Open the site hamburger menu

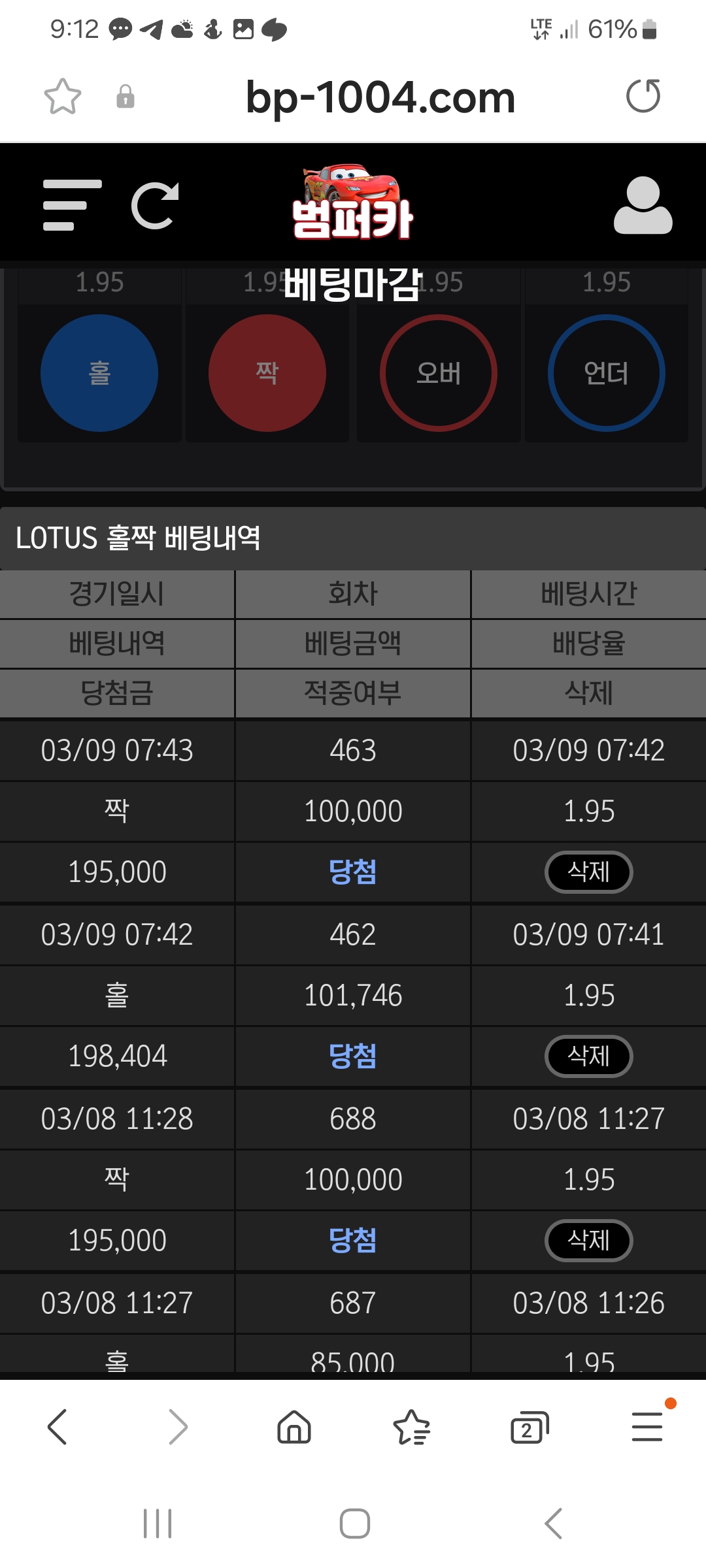(x=72, y=205)
